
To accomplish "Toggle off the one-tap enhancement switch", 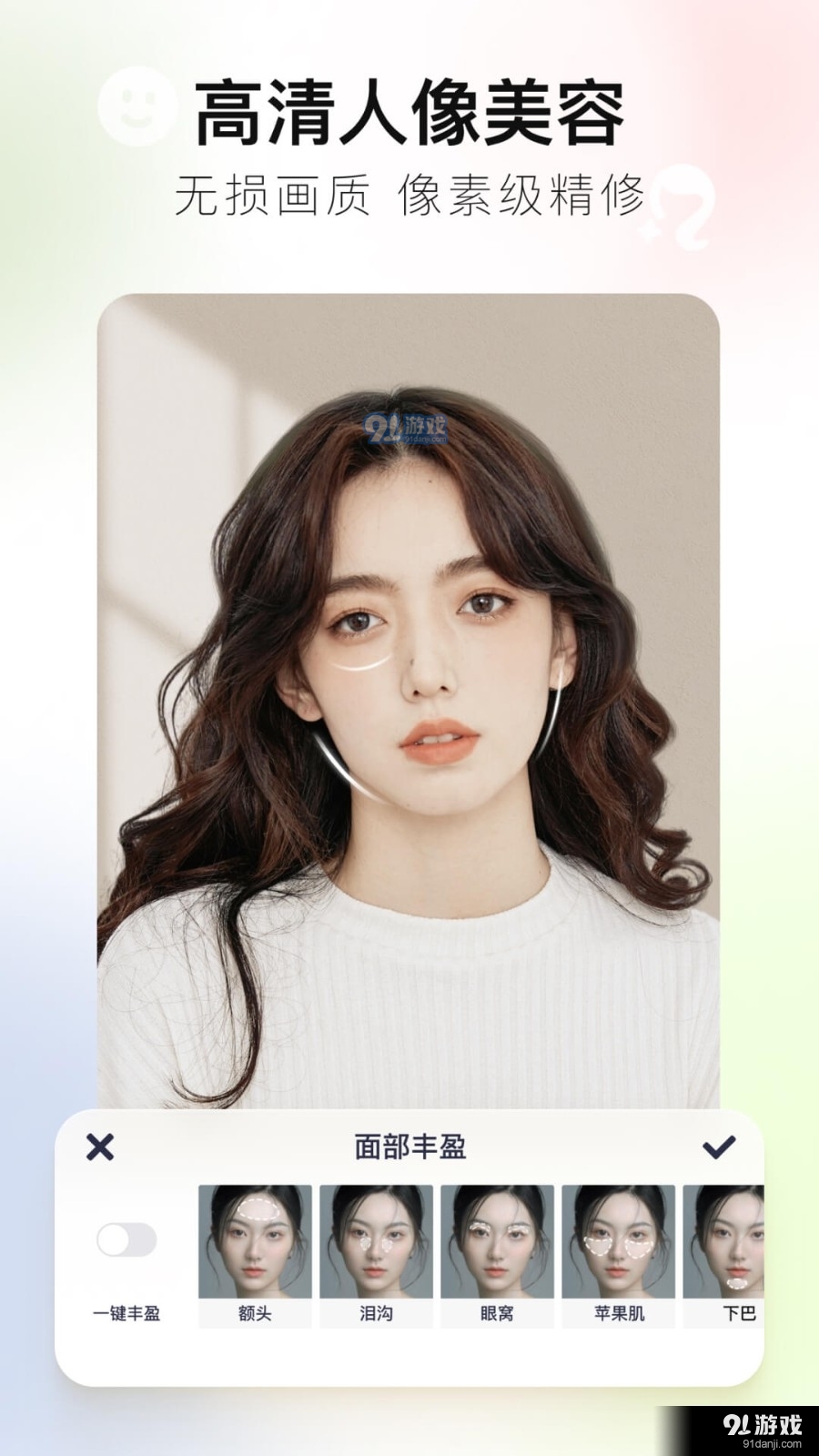I will pyautogui.click(x=127, y=1238).
